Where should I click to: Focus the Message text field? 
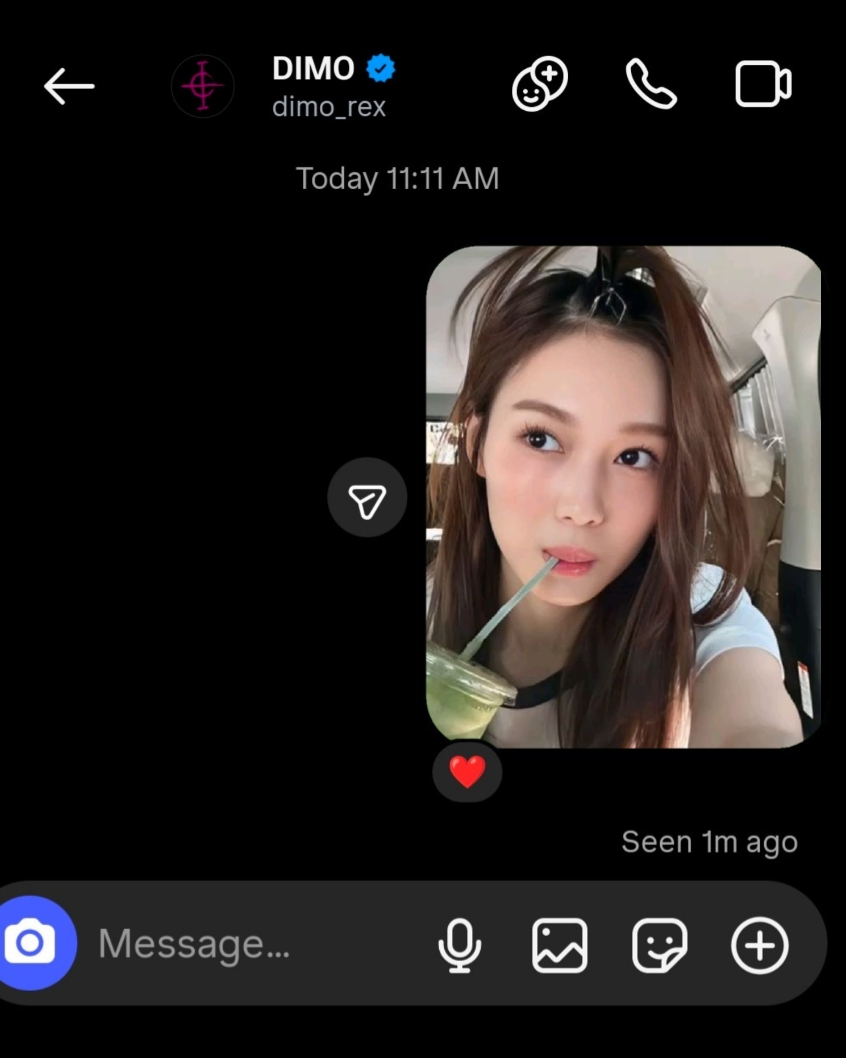(x=256, y=943)
